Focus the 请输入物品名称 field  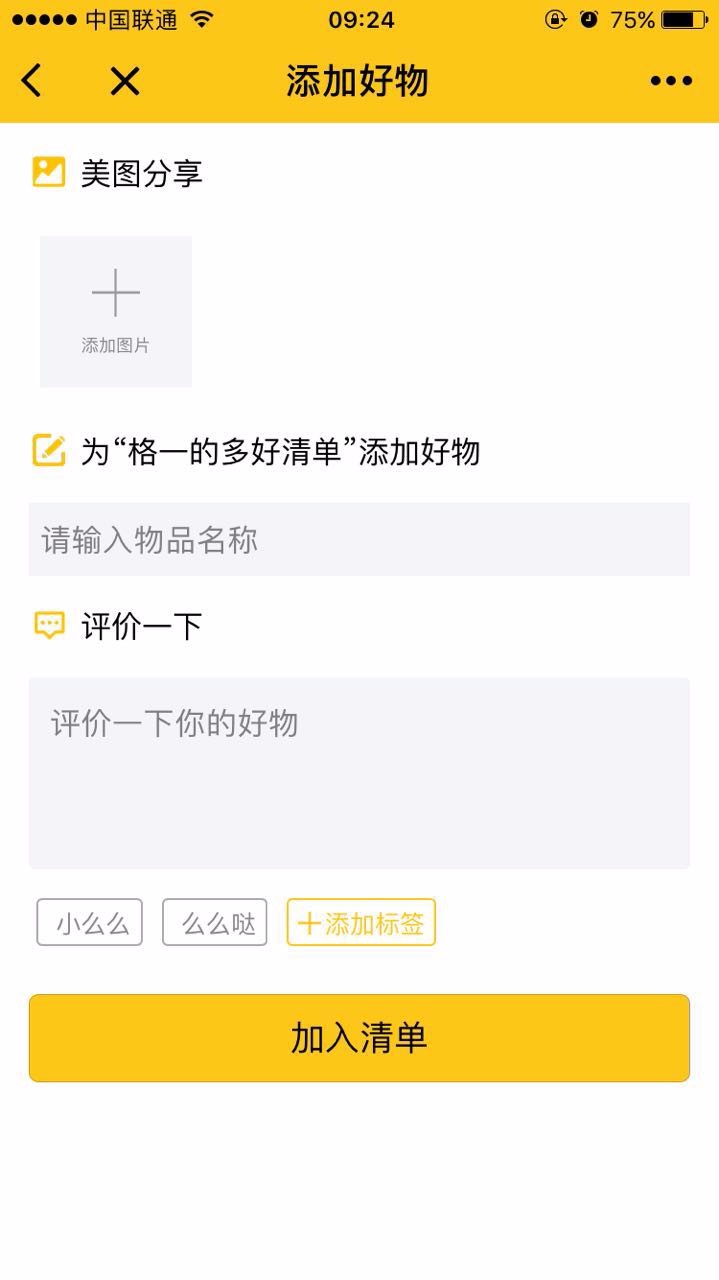(359, 540)
